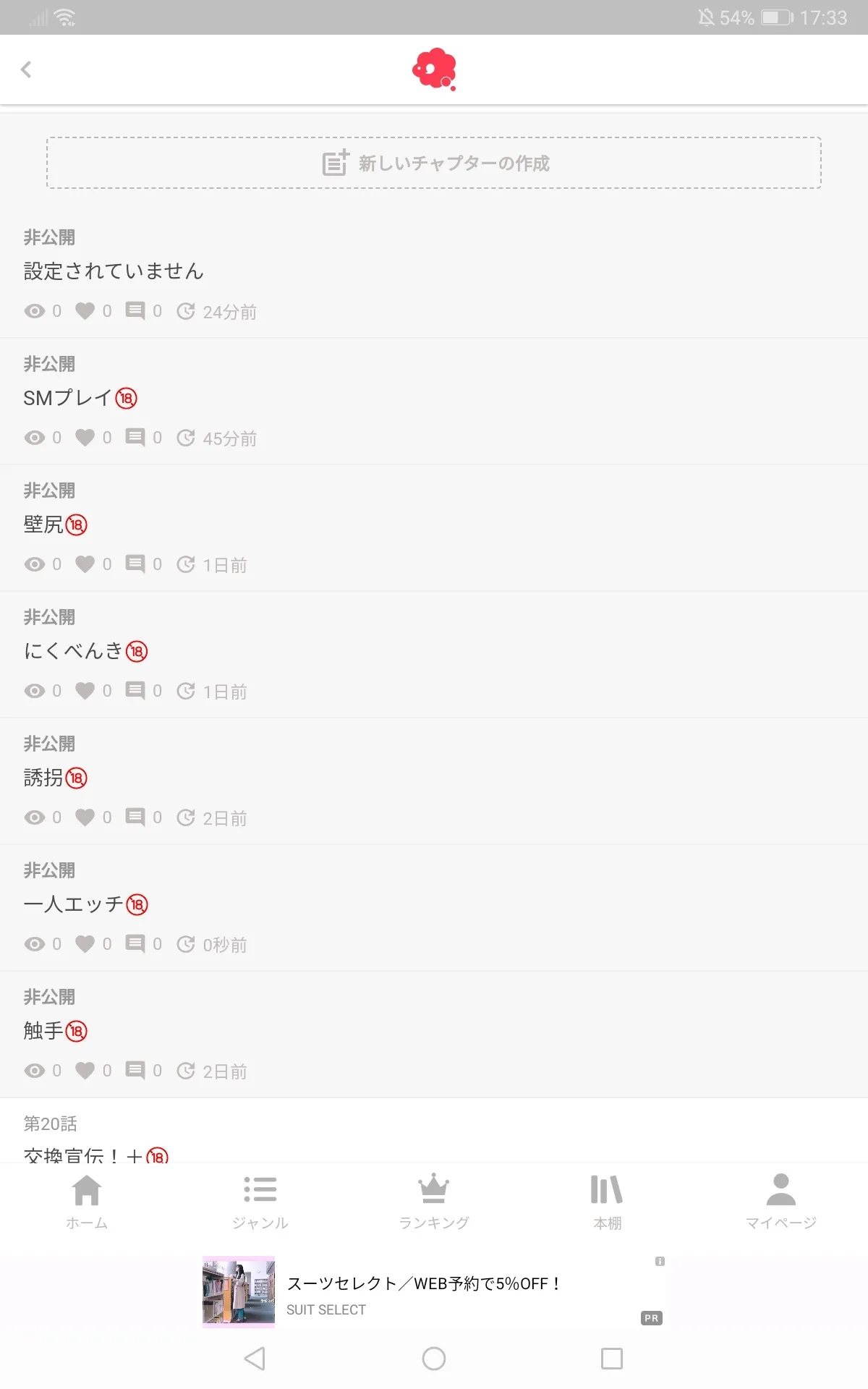Open the chapter titled 設定されていません
The image size is (868, 1389).
tap(114, 271)
